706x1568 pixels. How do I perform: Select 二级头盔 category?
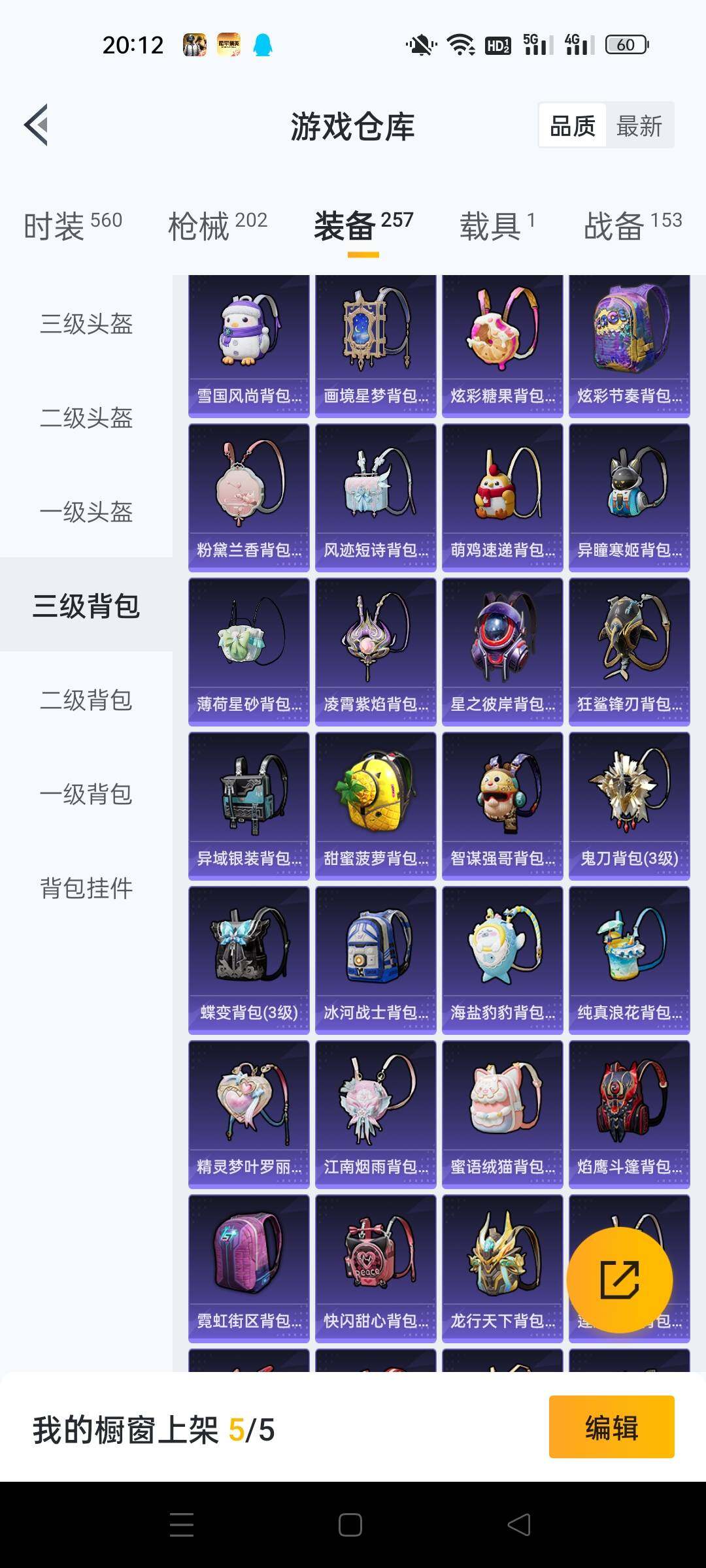click(x=86, y=418)
